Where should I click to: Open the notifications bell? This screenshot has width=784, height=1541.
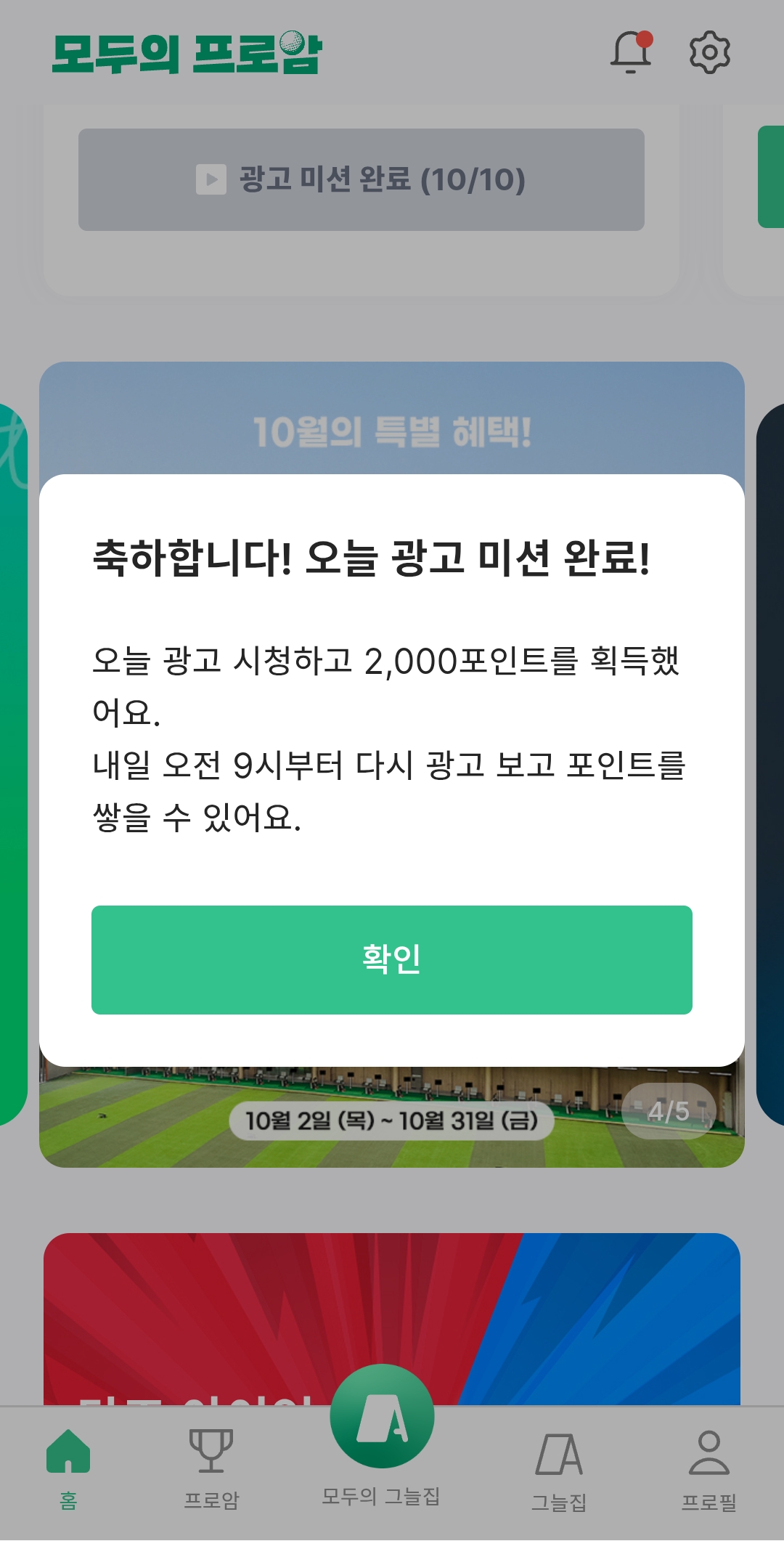click(630, 52)
